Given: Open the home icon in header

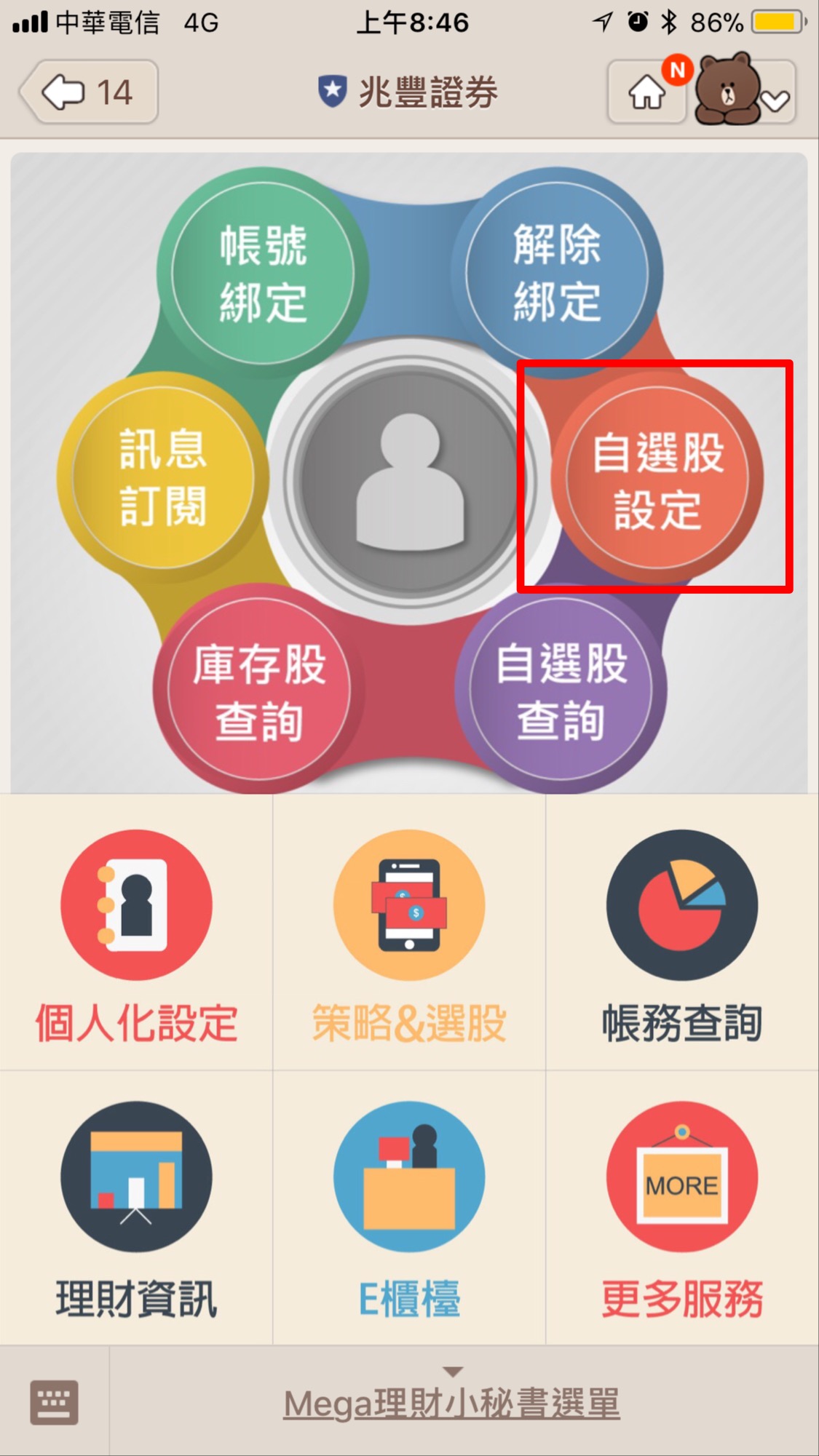Looking at the screenshot, I should [646, 92].
